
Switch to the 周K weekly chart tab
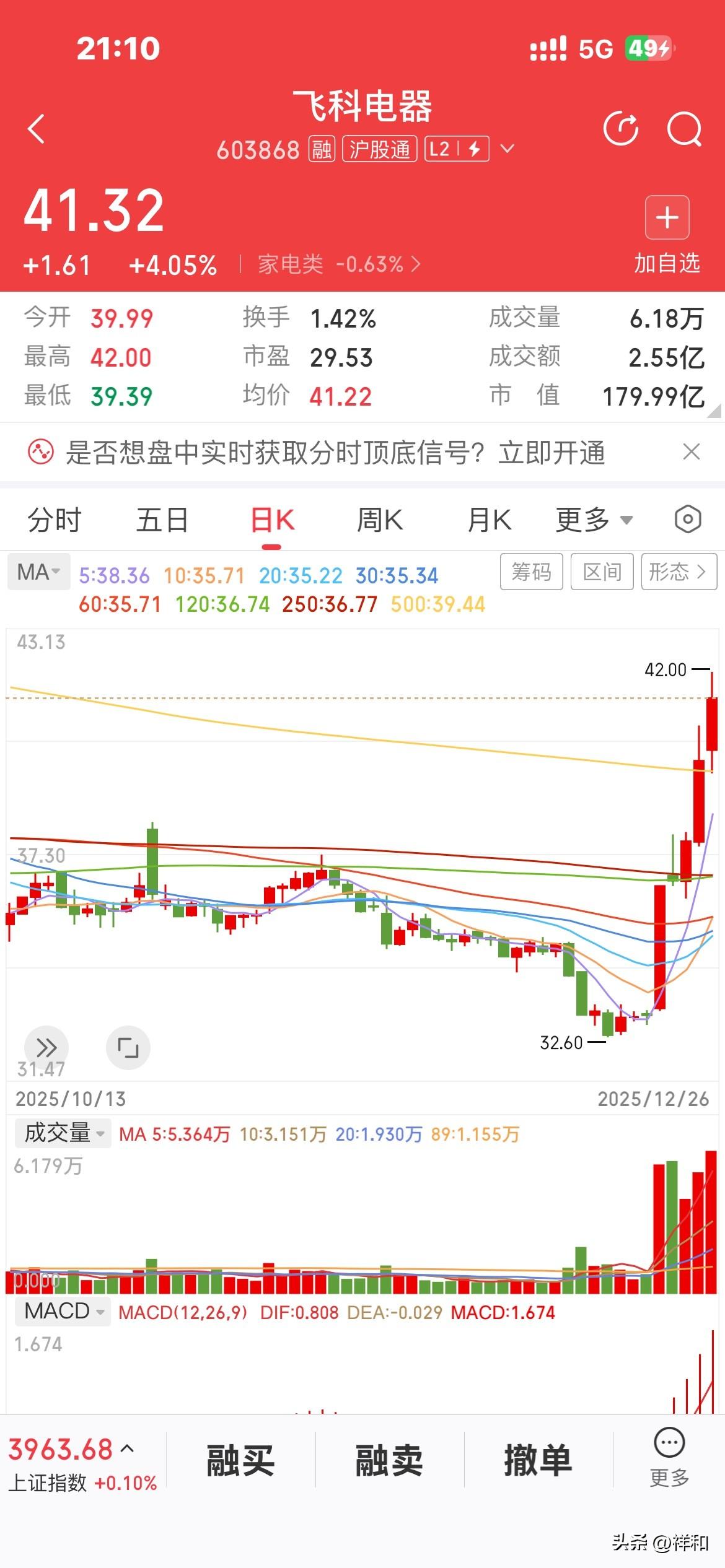pos(380,520)
